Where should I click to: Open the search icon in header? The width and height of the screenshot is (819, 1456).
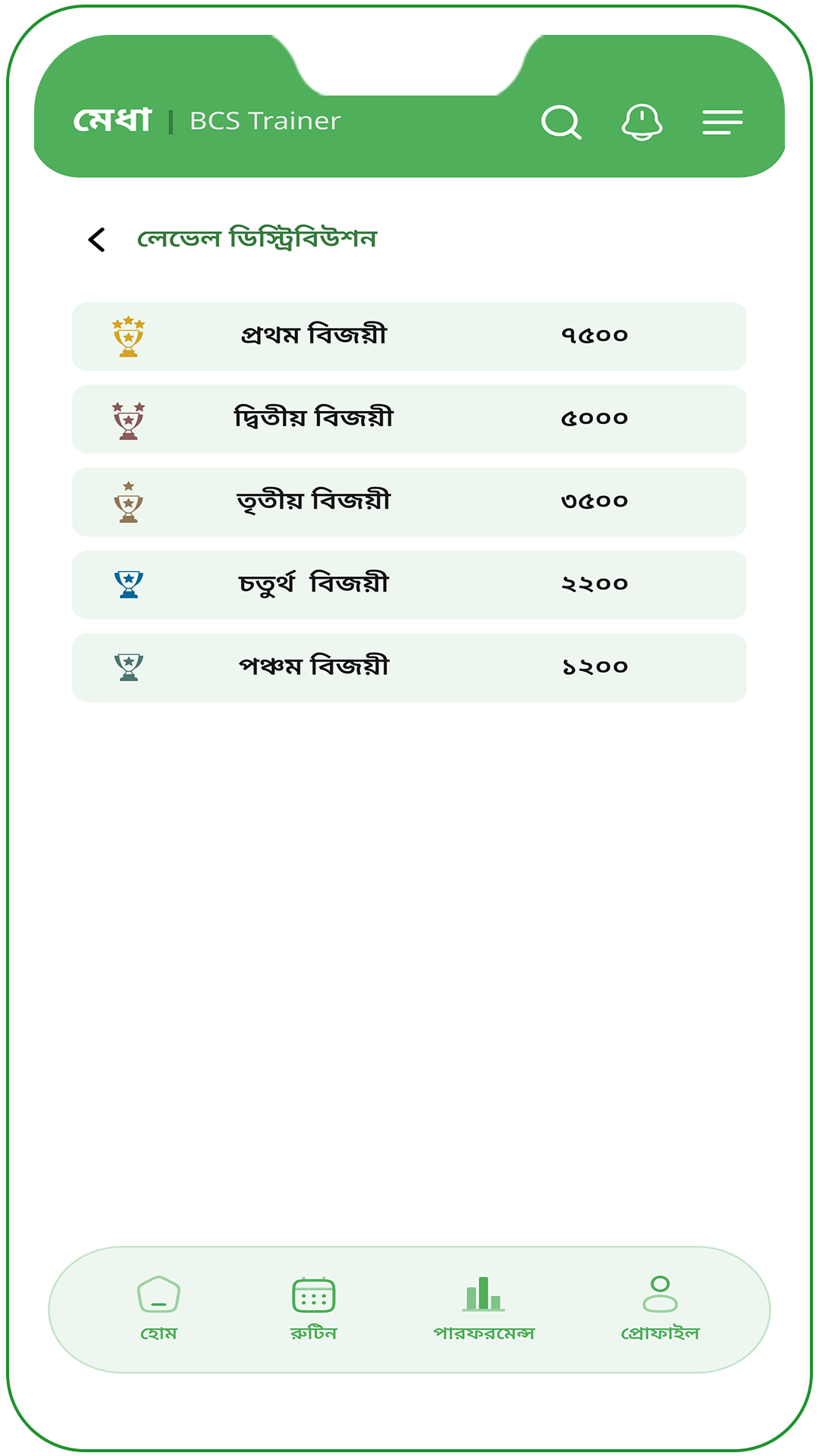[x=561, y=121]
